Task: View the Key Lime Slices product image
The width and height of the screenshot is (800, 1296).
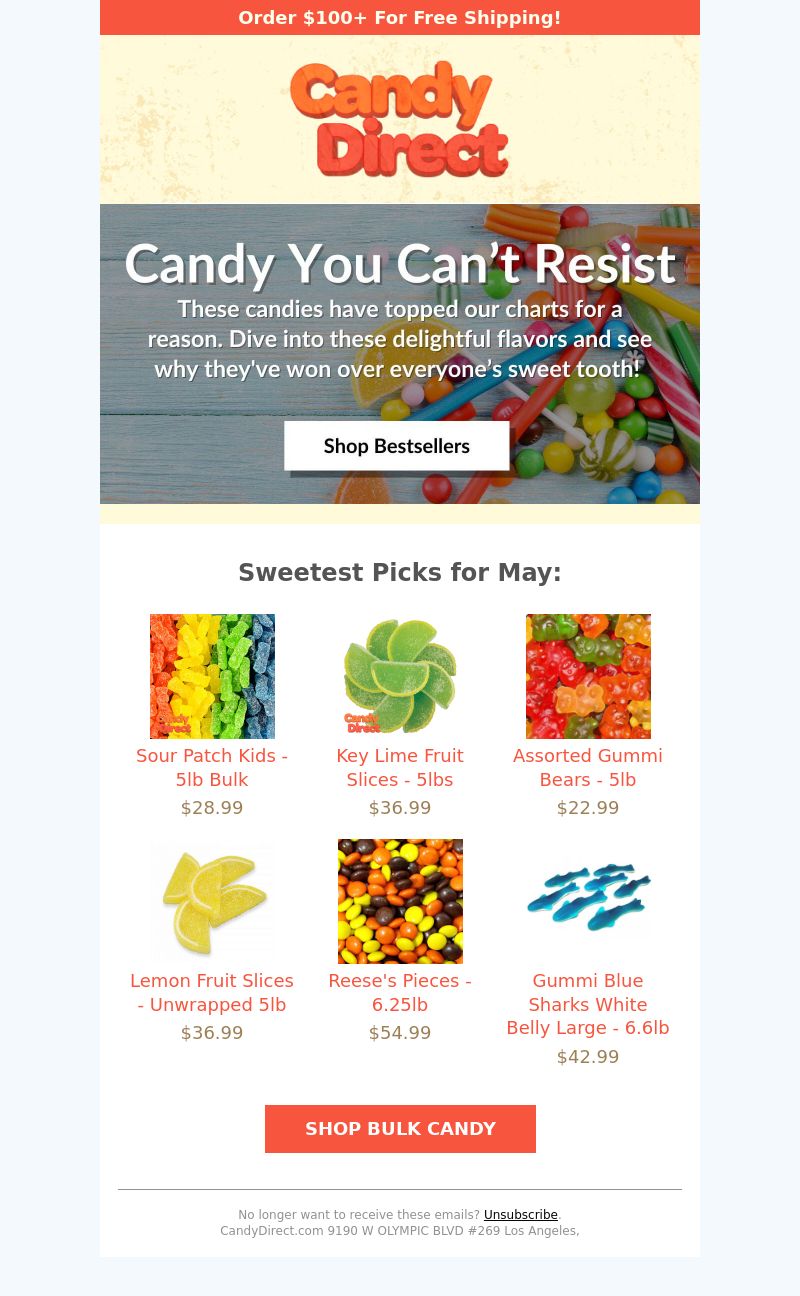Action: pos(400,676)
